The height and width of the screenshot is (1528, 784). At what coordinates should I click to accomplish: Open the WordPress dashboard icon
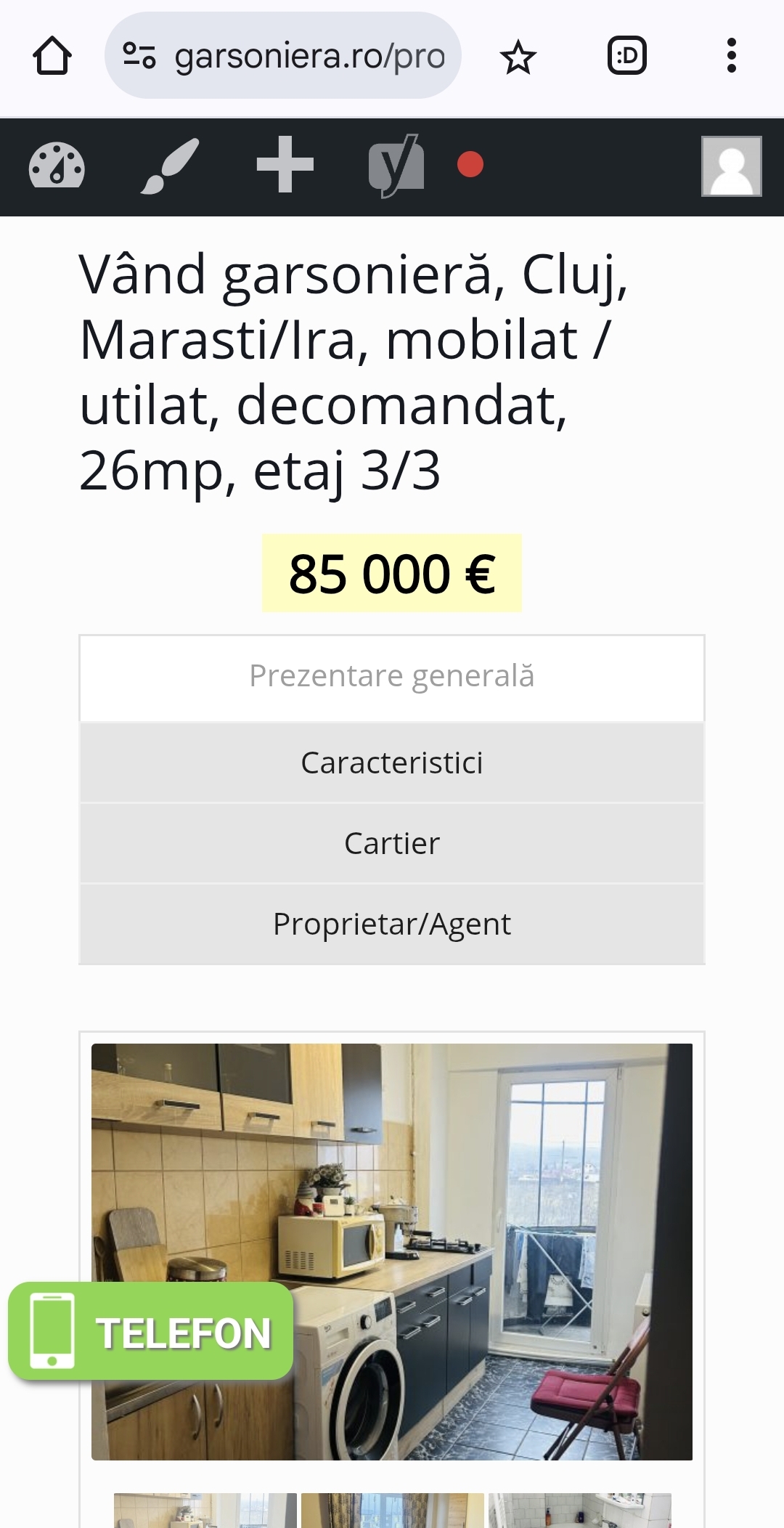click(x=57, y=166)
